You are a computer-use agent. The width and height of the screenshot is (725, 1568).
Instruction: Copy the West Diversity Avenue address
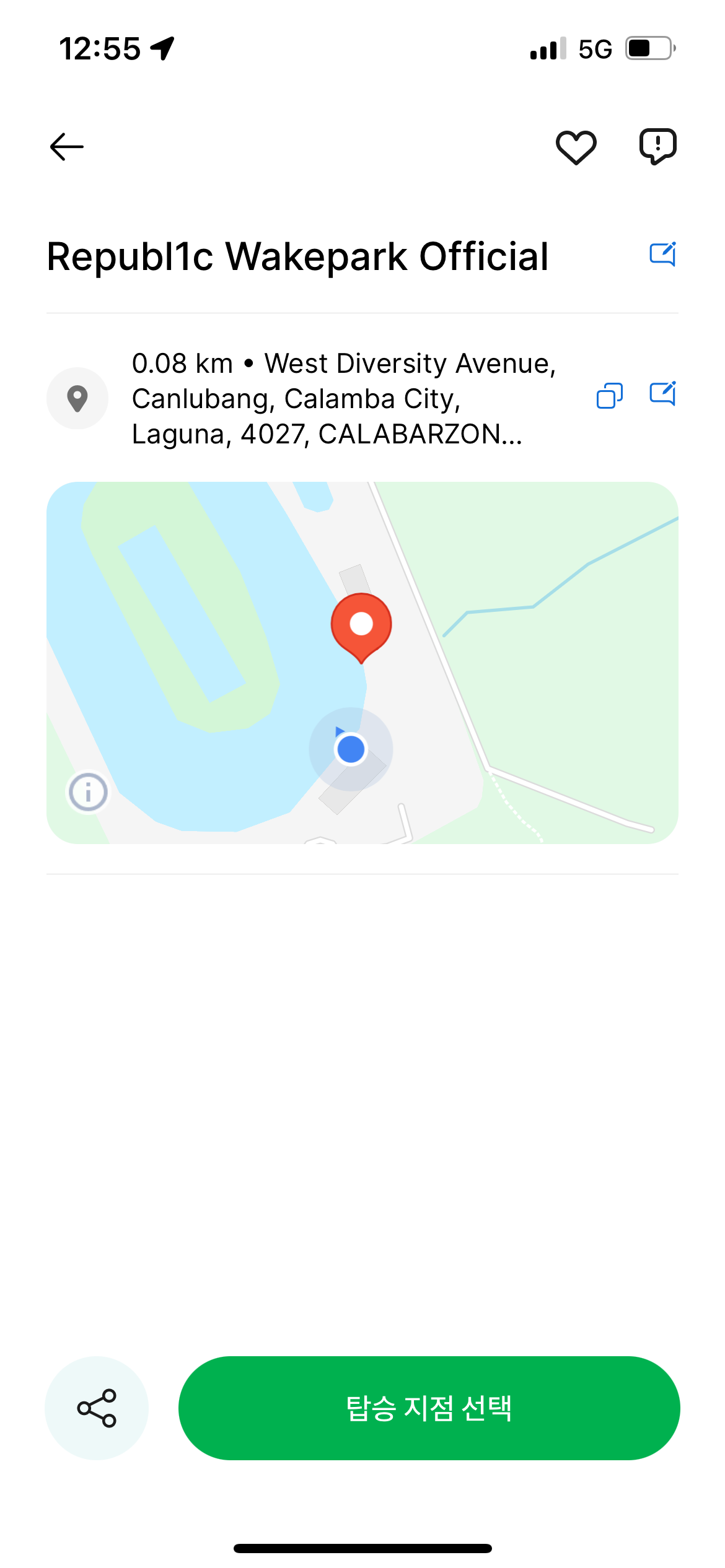tap(610, 396)
